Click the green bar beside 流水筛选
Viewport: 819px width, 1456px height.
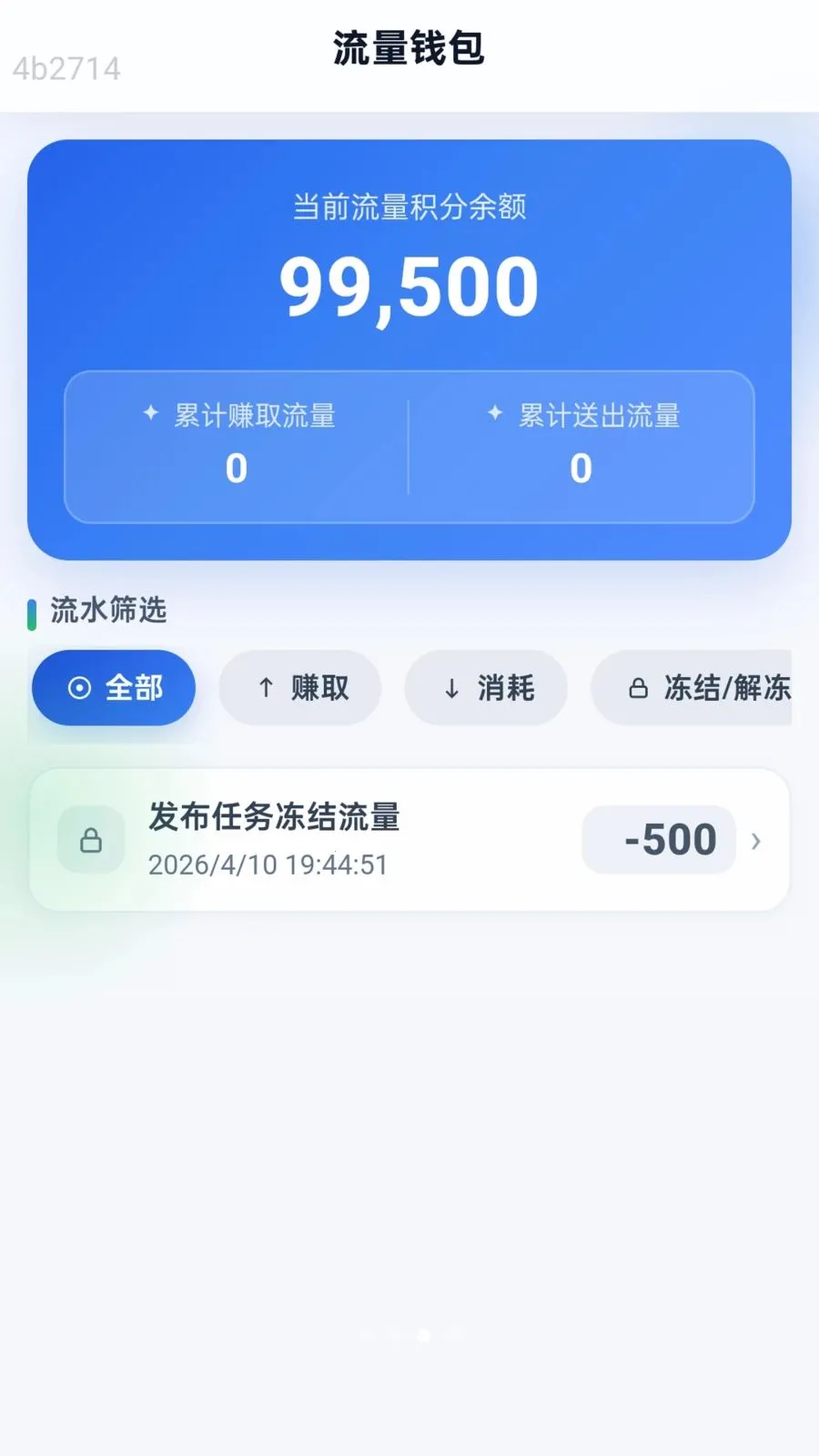(x=33, y=612)
